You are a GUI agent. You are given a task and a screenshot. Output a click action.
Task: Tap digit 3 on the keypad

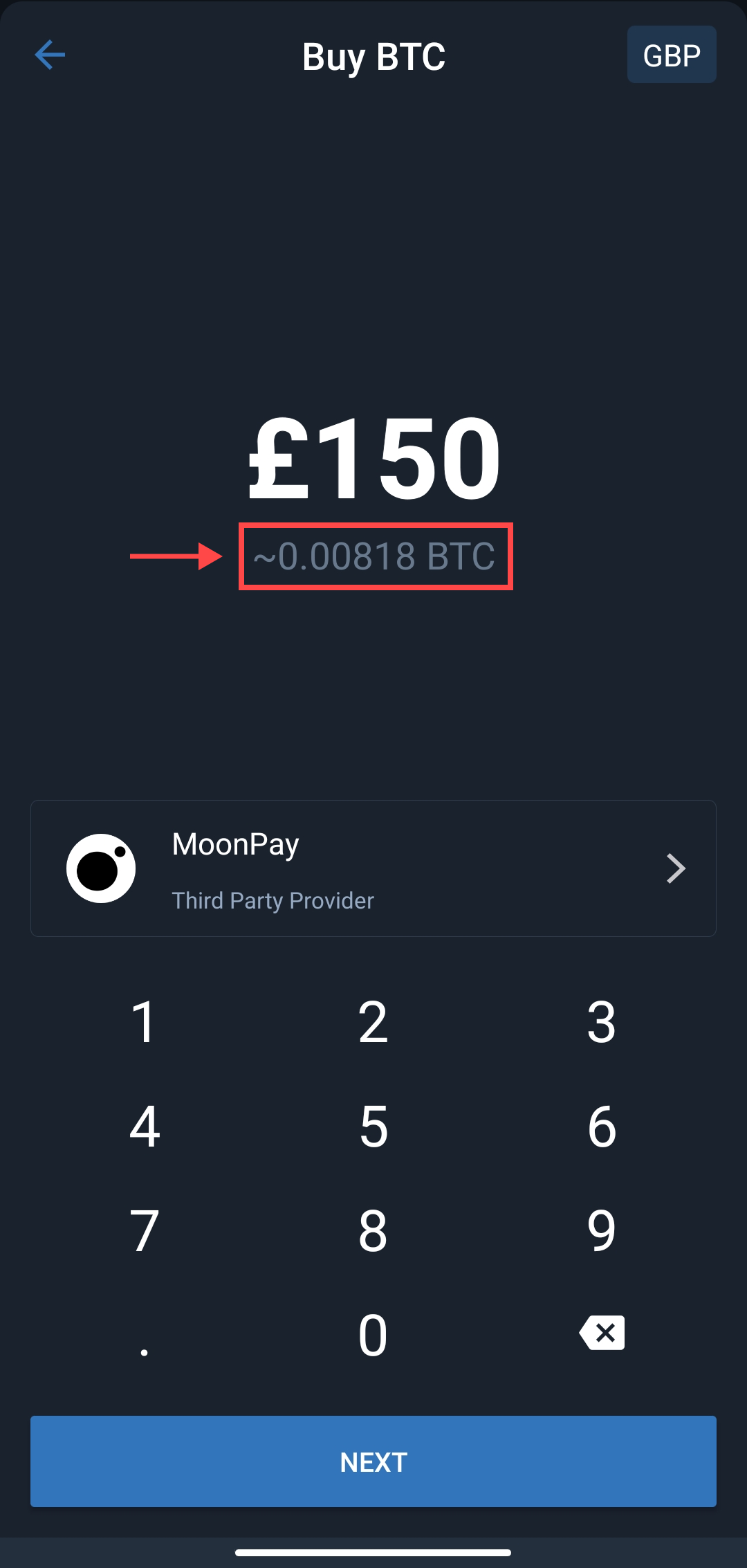click(602, 1022)
